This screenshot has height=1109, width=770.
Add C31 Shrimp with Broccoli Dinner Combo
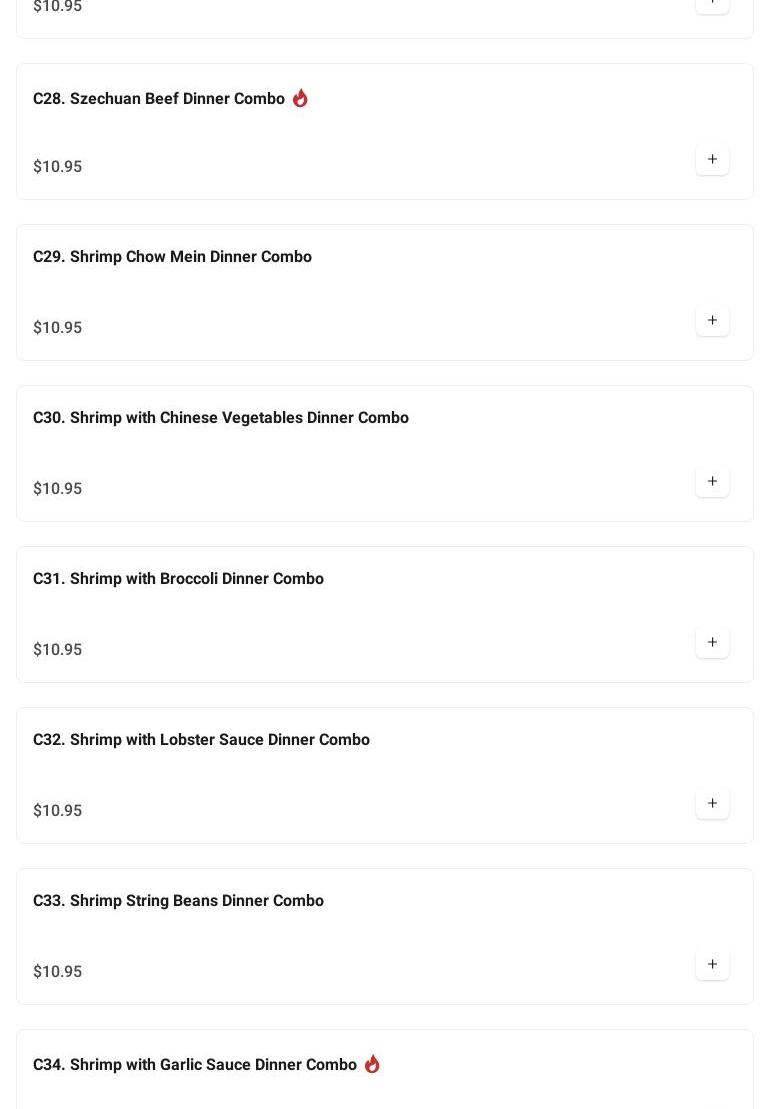(712, 643)
